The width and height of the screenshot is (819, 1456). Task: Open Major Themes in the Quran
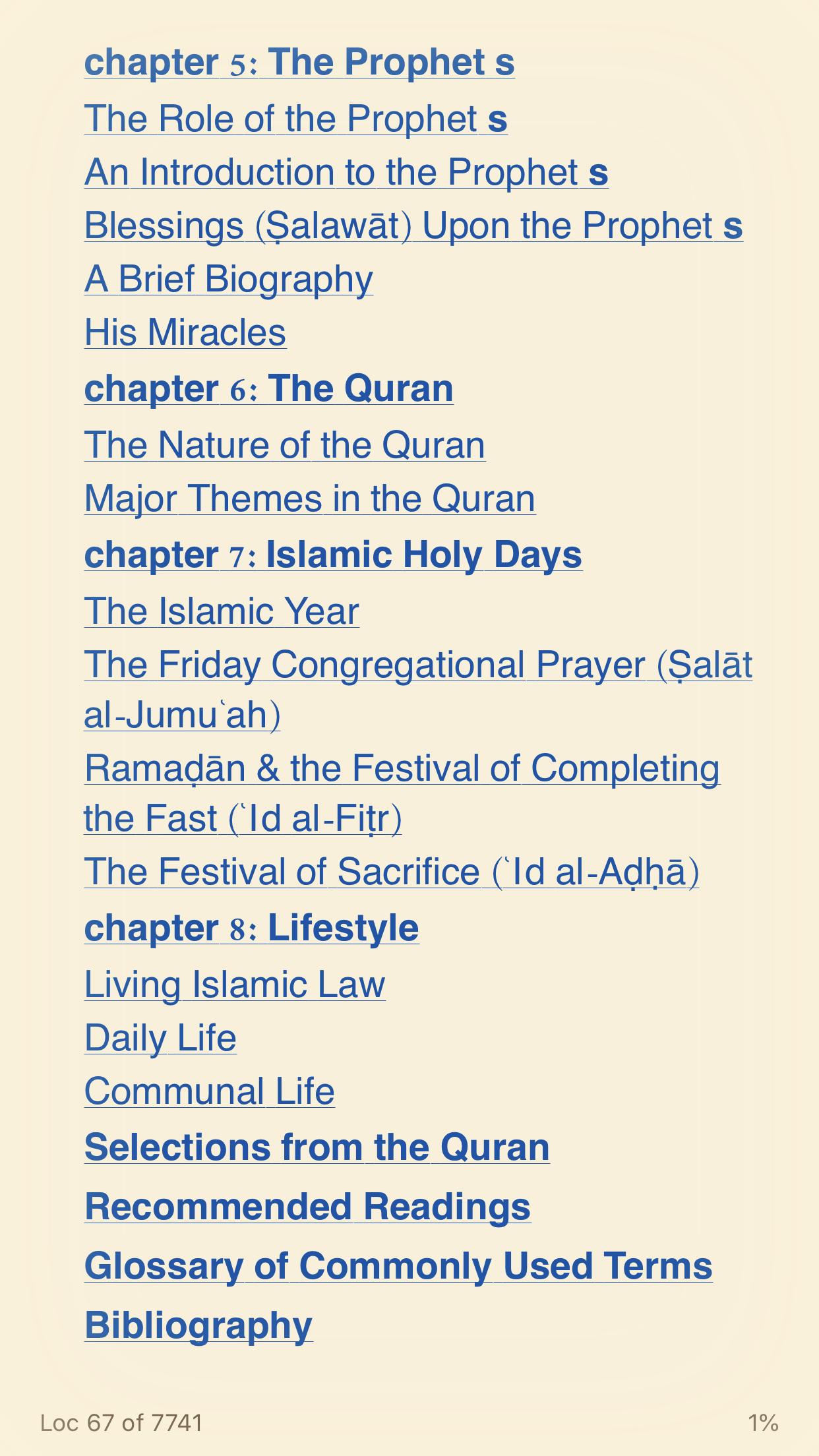310,499
